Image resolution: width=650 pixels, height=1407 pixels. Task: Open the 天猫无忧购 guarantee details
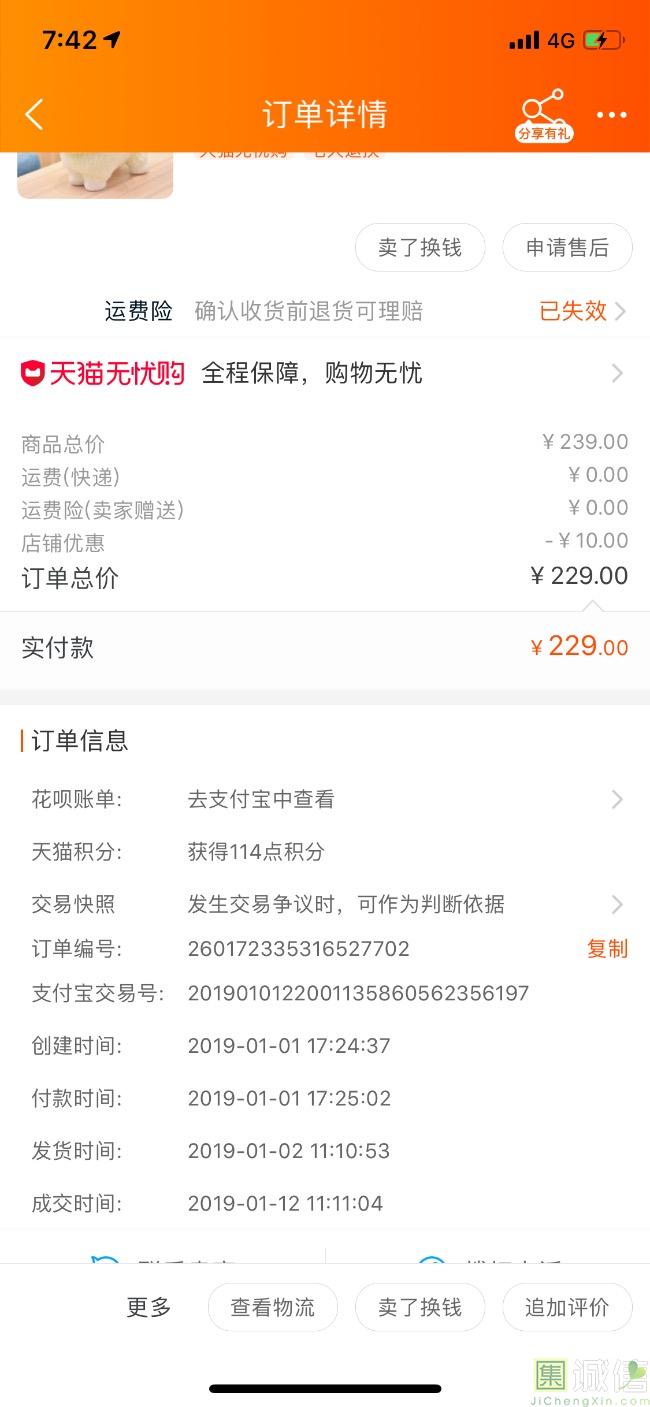coord(325,373)
